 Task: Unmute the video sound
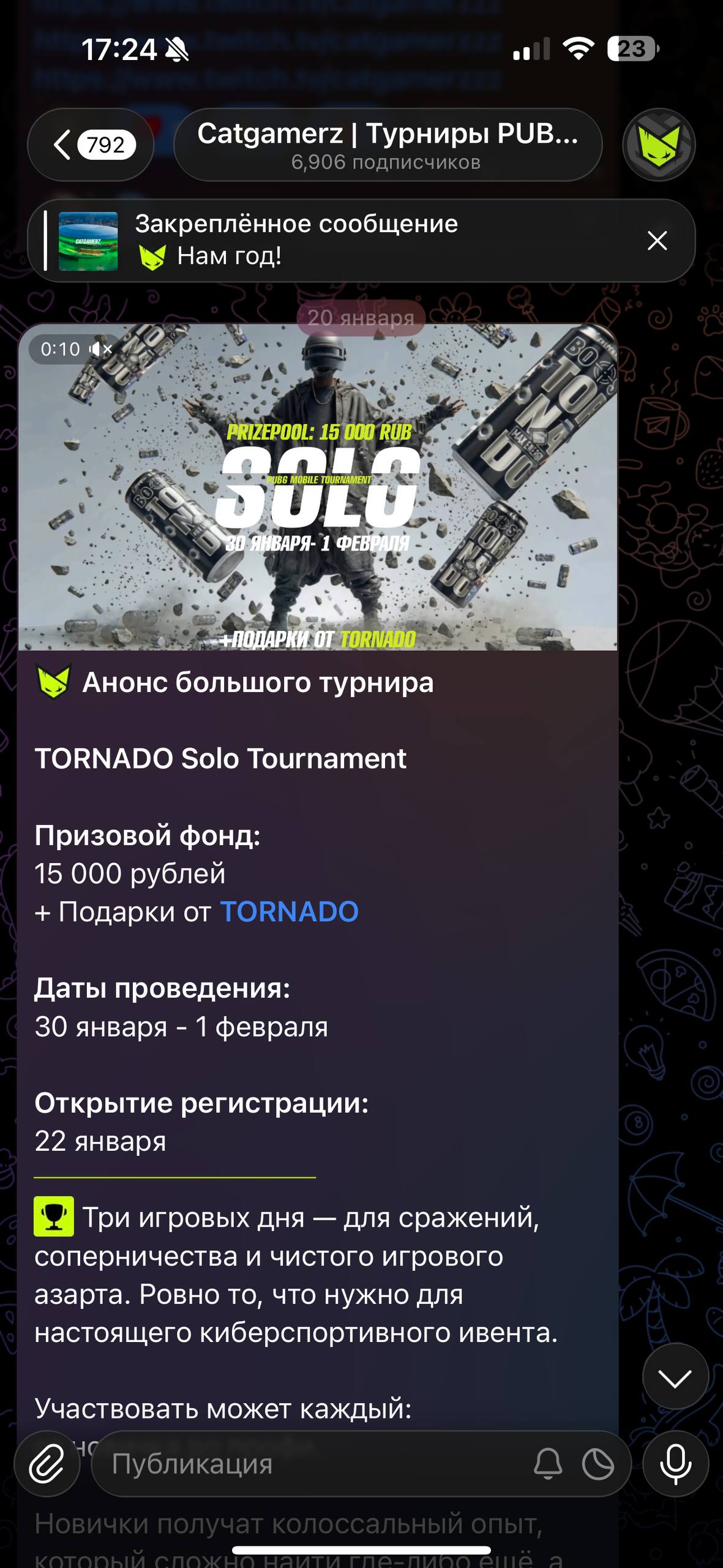point(101,349)
